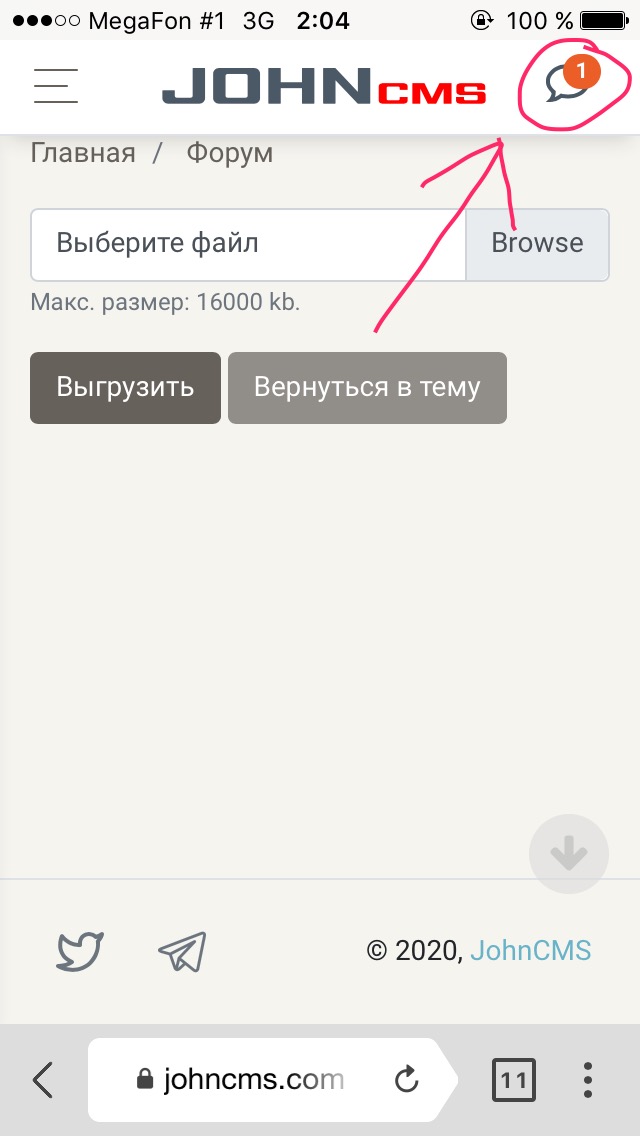Open the browser tabs switcher
Image resolution: width=640 pixels, height=1136 pixels.
tap(513, 1080)
